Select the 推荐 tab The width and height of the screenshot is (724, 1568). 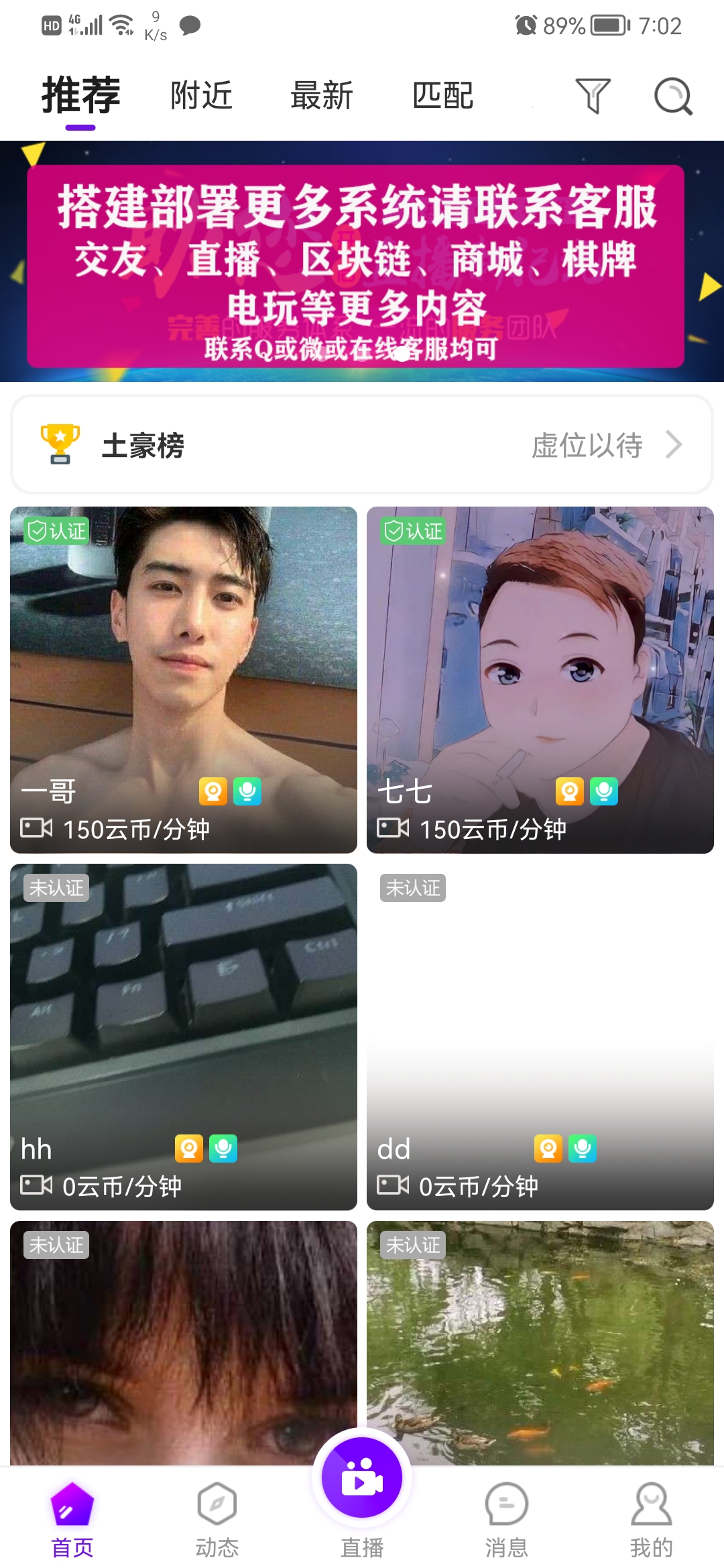[80, 95]
